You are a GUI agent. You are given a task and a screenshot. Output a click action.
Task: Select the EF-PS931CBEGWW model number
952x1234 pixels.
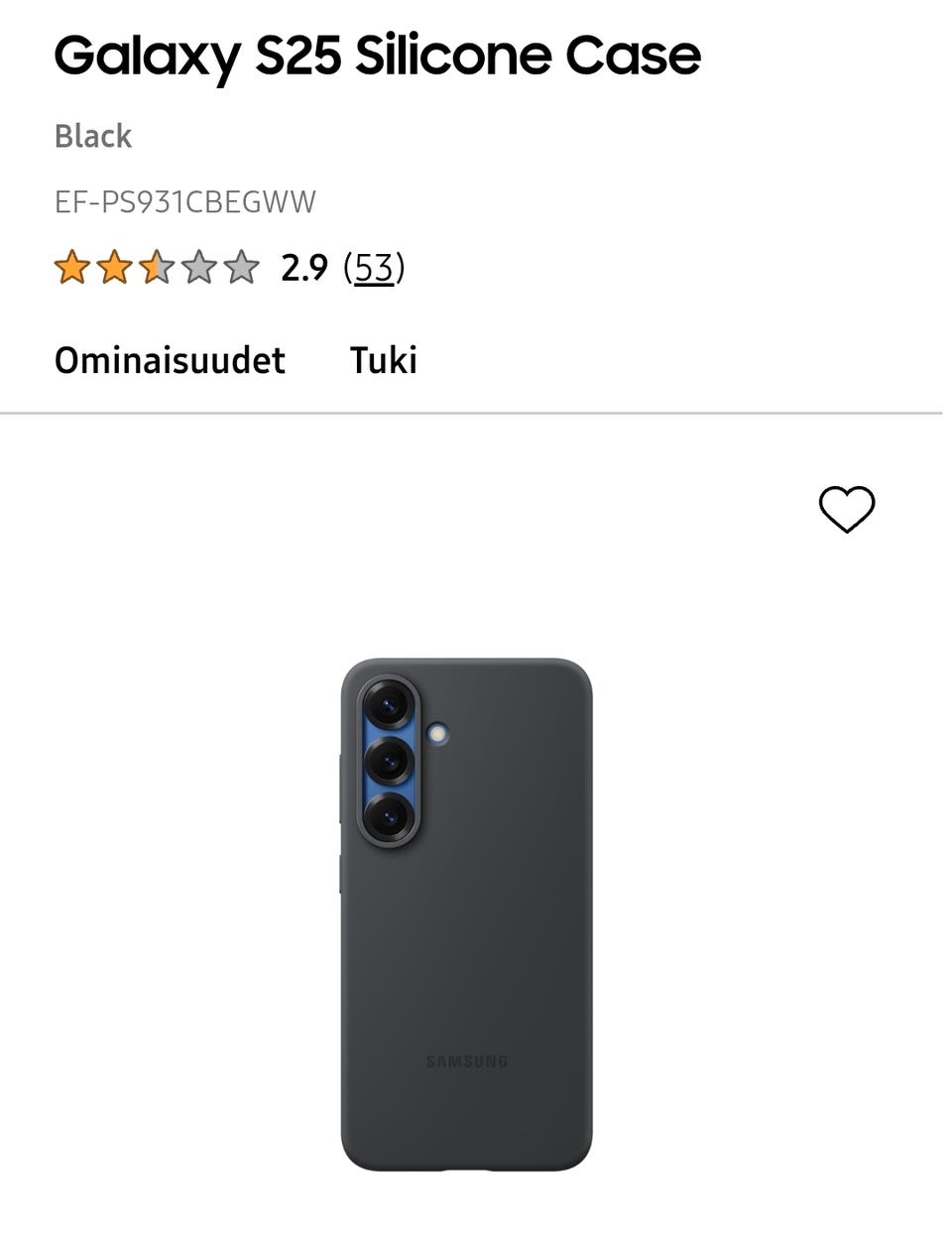[183, 201]
